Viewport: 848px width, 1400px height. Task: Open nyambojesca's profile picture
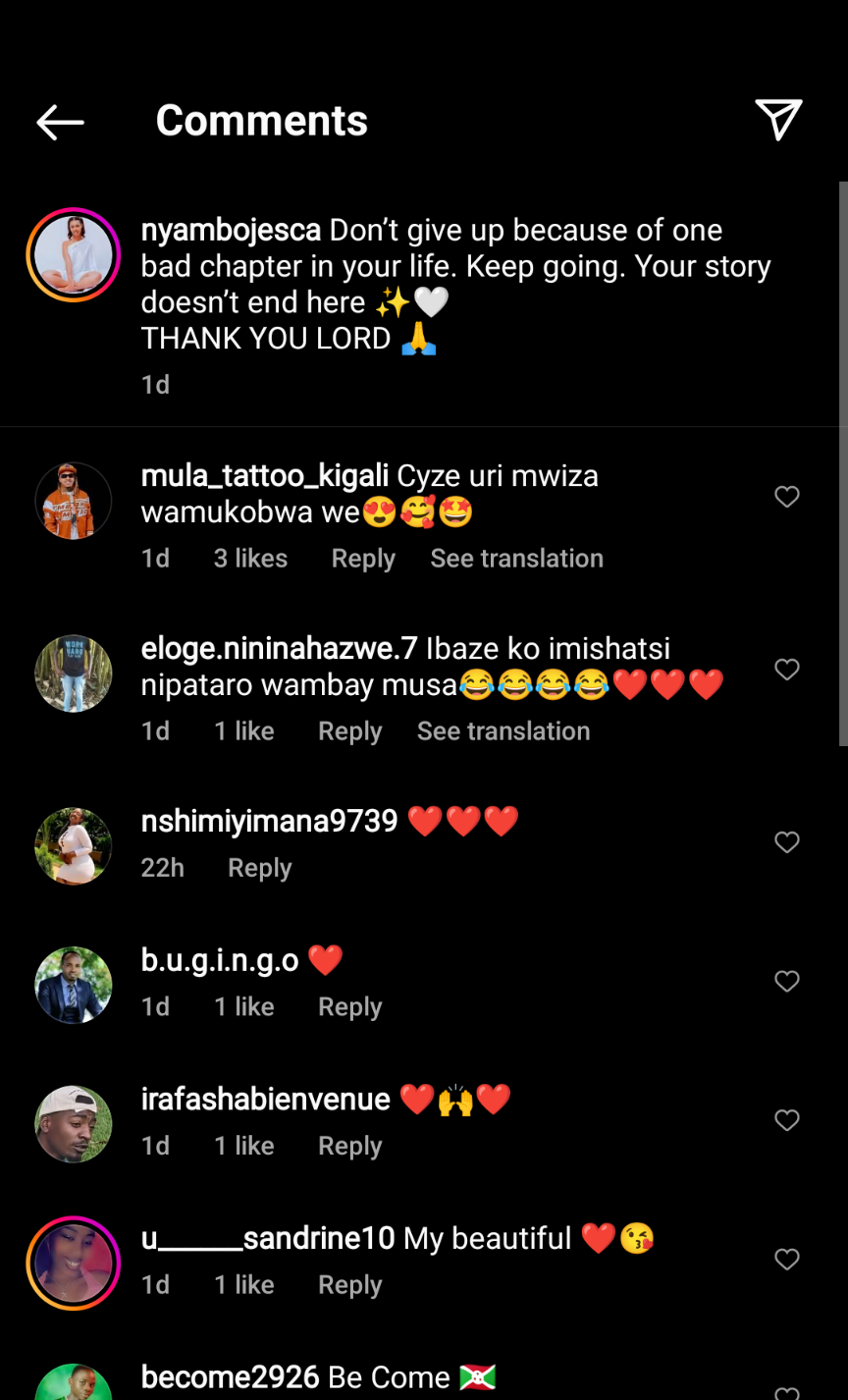tap(74, 255)
